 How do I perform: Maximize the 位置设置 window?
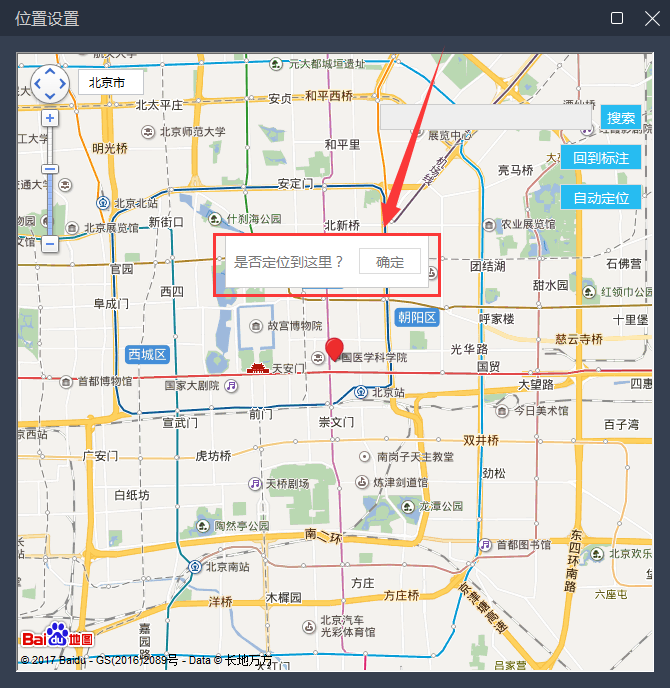coord(617,18)
